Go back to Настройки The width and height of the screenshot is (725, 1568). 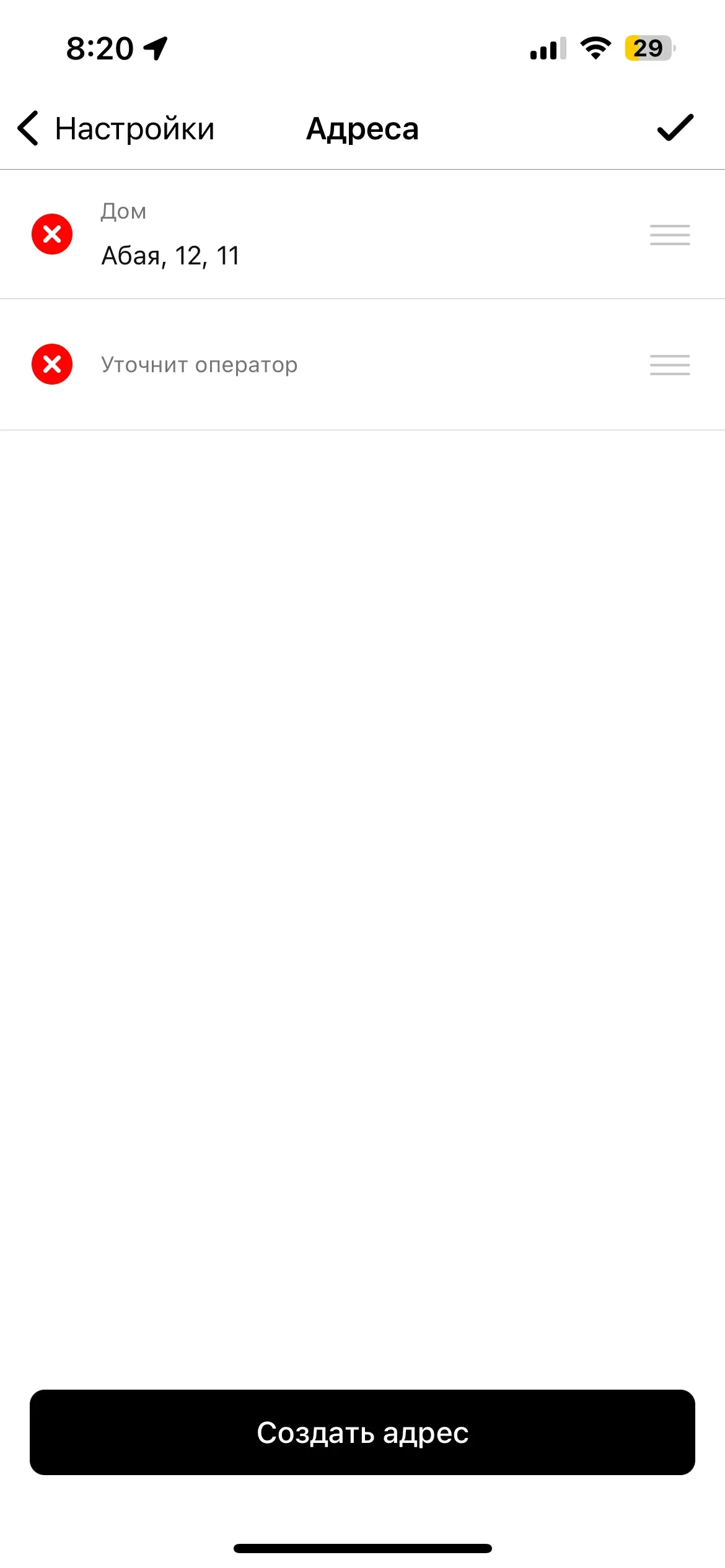116,129
